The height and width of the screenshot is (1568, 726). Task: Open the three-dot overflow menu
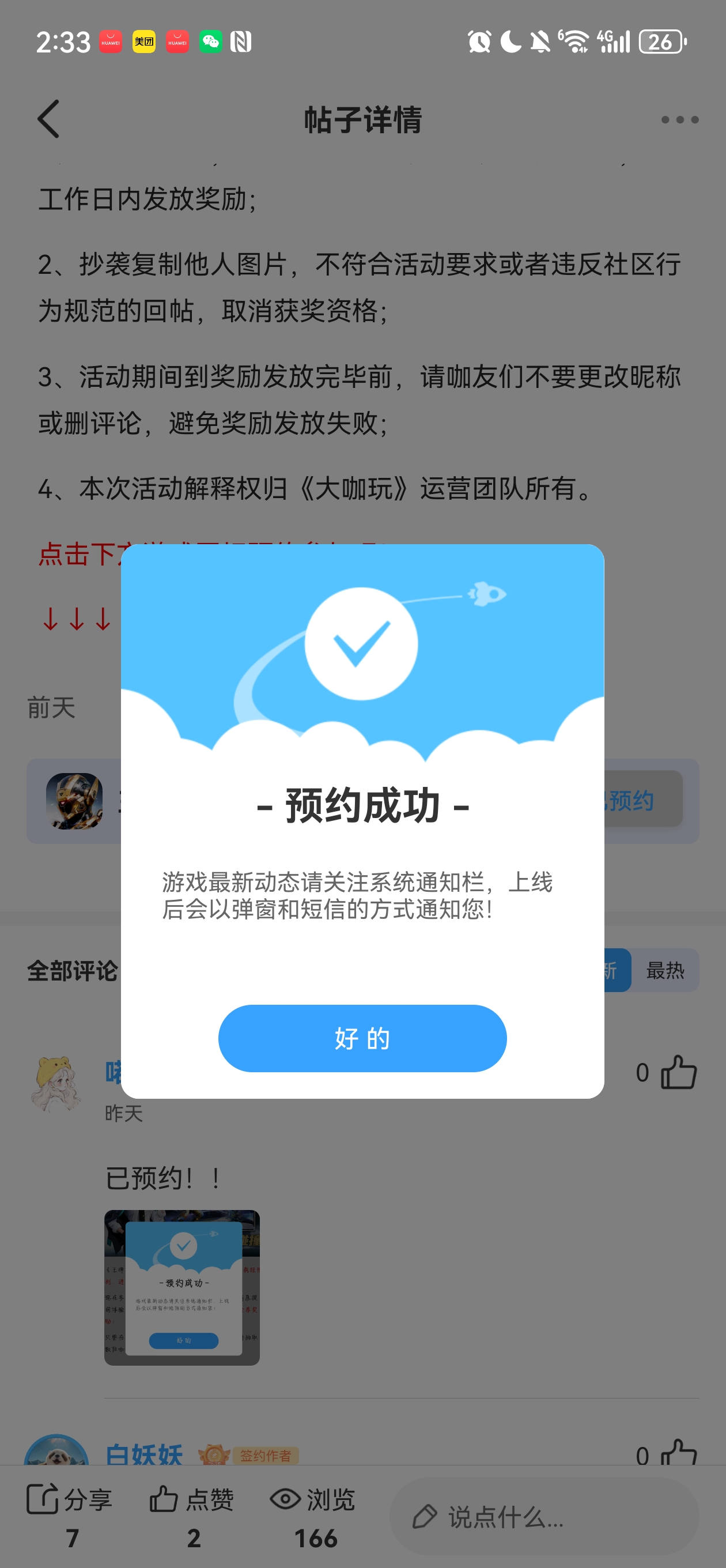click(x=679, y=120)
